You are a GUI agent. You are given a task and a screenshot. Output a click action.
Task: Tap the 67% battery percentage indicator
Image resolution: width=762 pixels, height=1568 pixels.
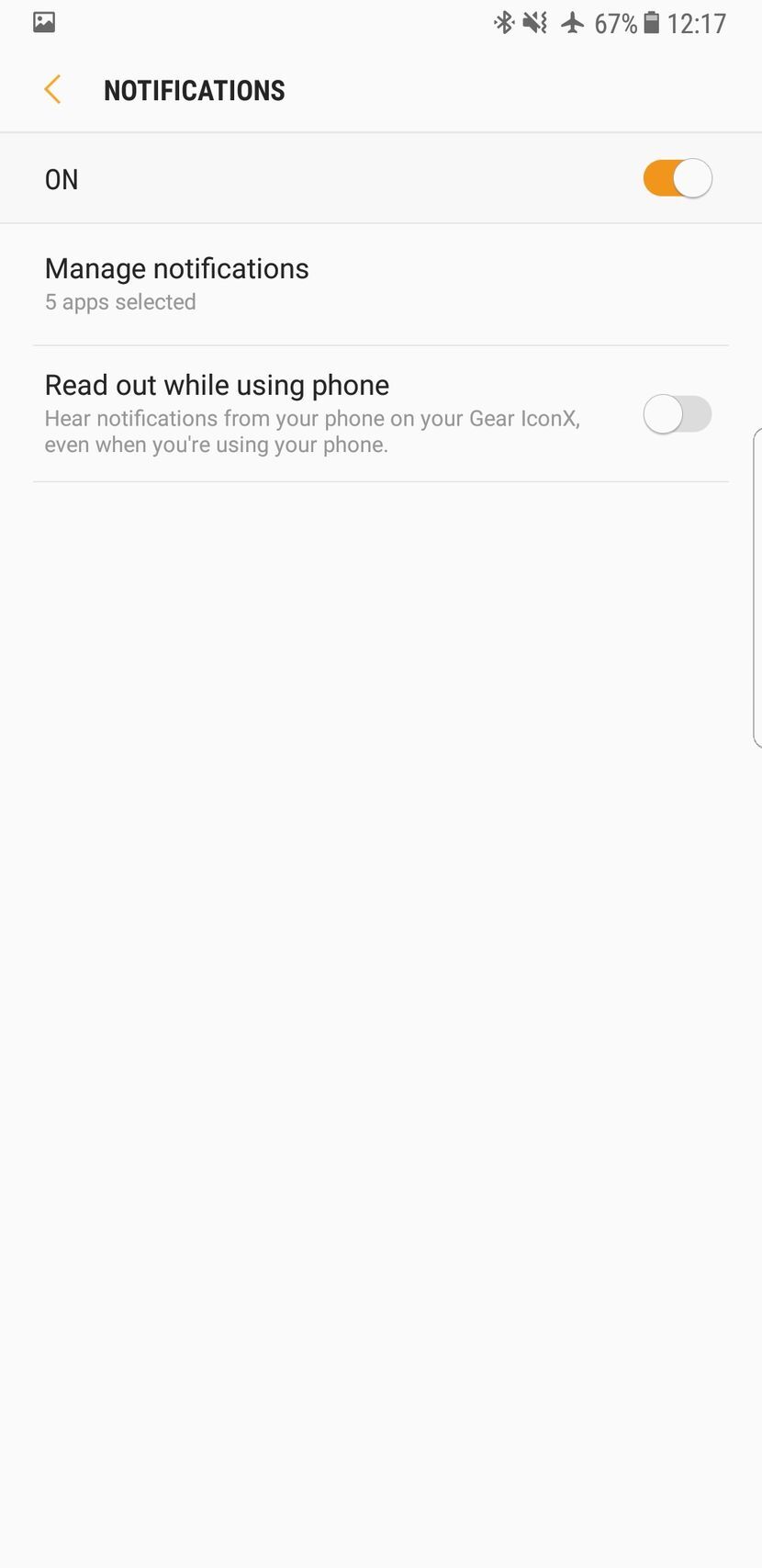(x=617, y=23)
